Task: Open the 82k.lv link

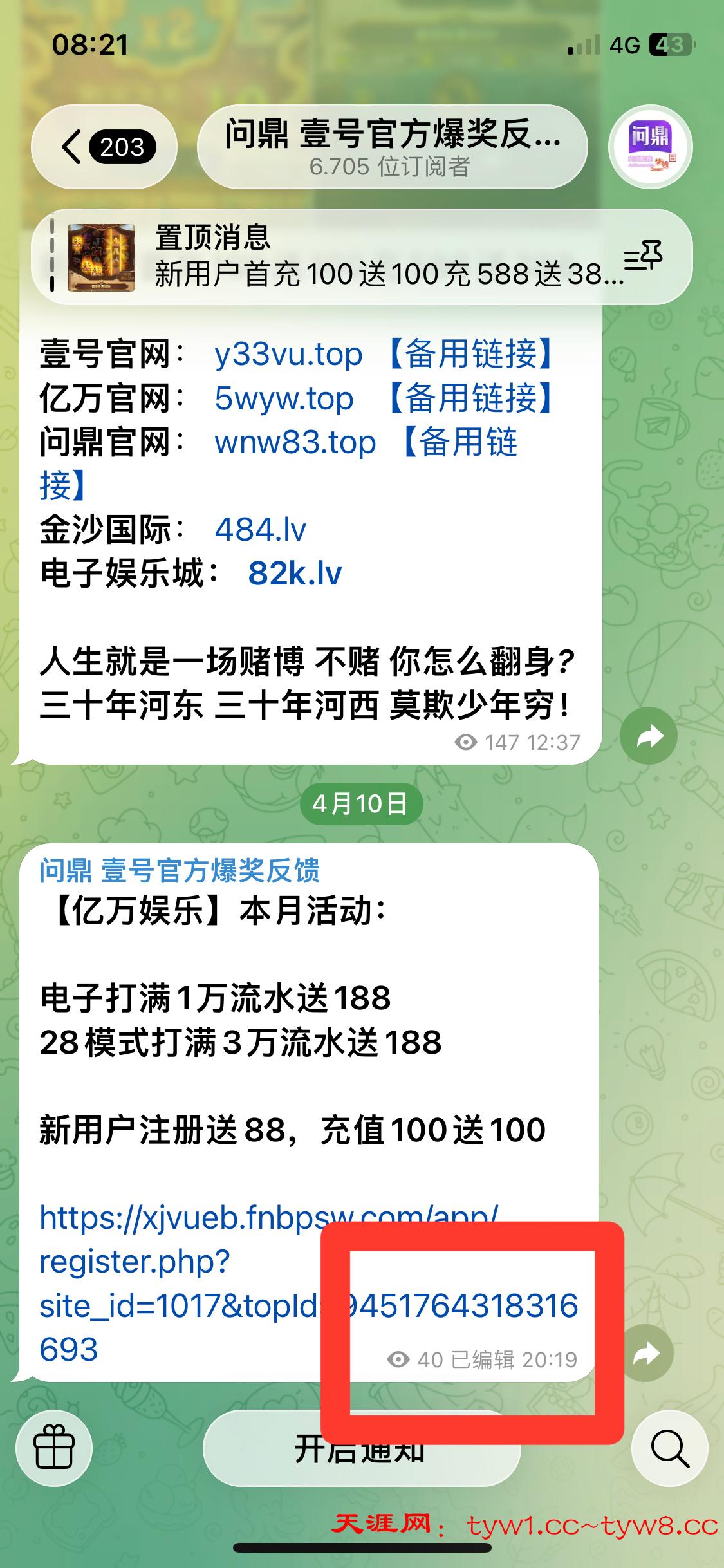Action: click(x=295, y=574)
